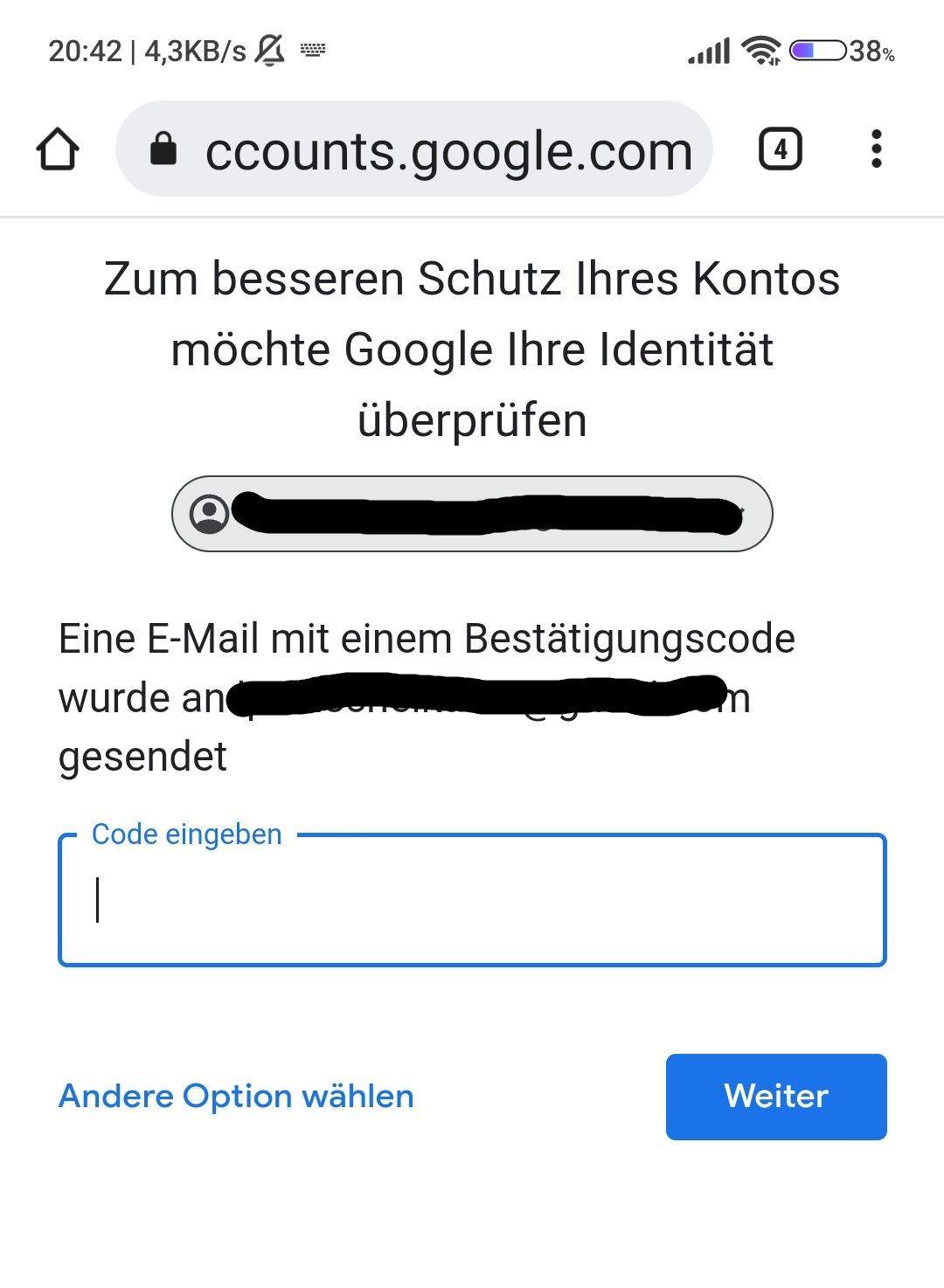Tap the muted notification bell icon
The height and width of the screenshot is (1288, 944).
[269, 50]
